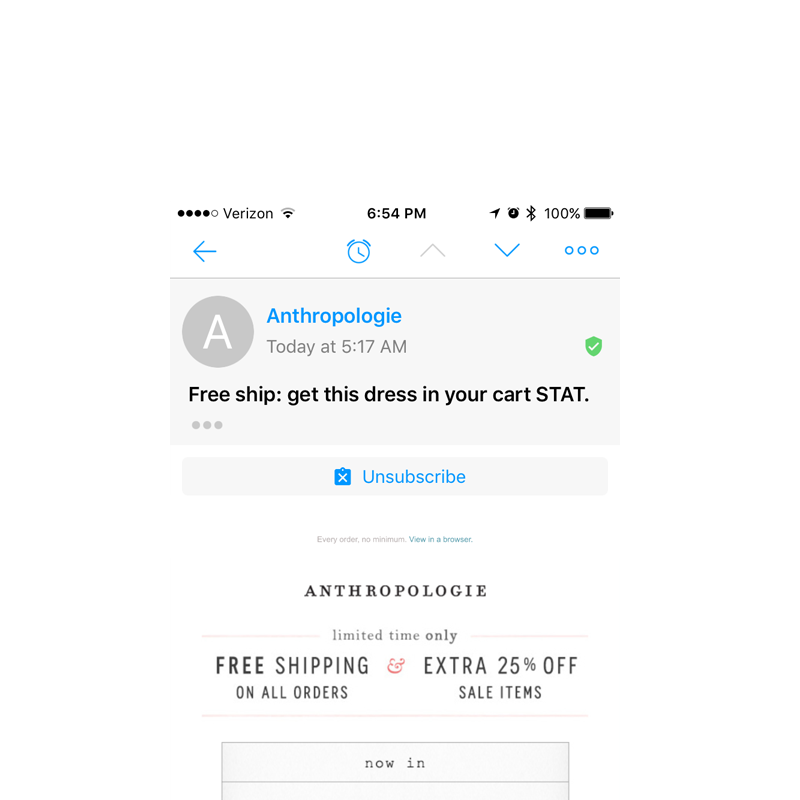Open the Anthropologie sender details
This screenshot has height=800, width=800.
(x=334, y=316)
